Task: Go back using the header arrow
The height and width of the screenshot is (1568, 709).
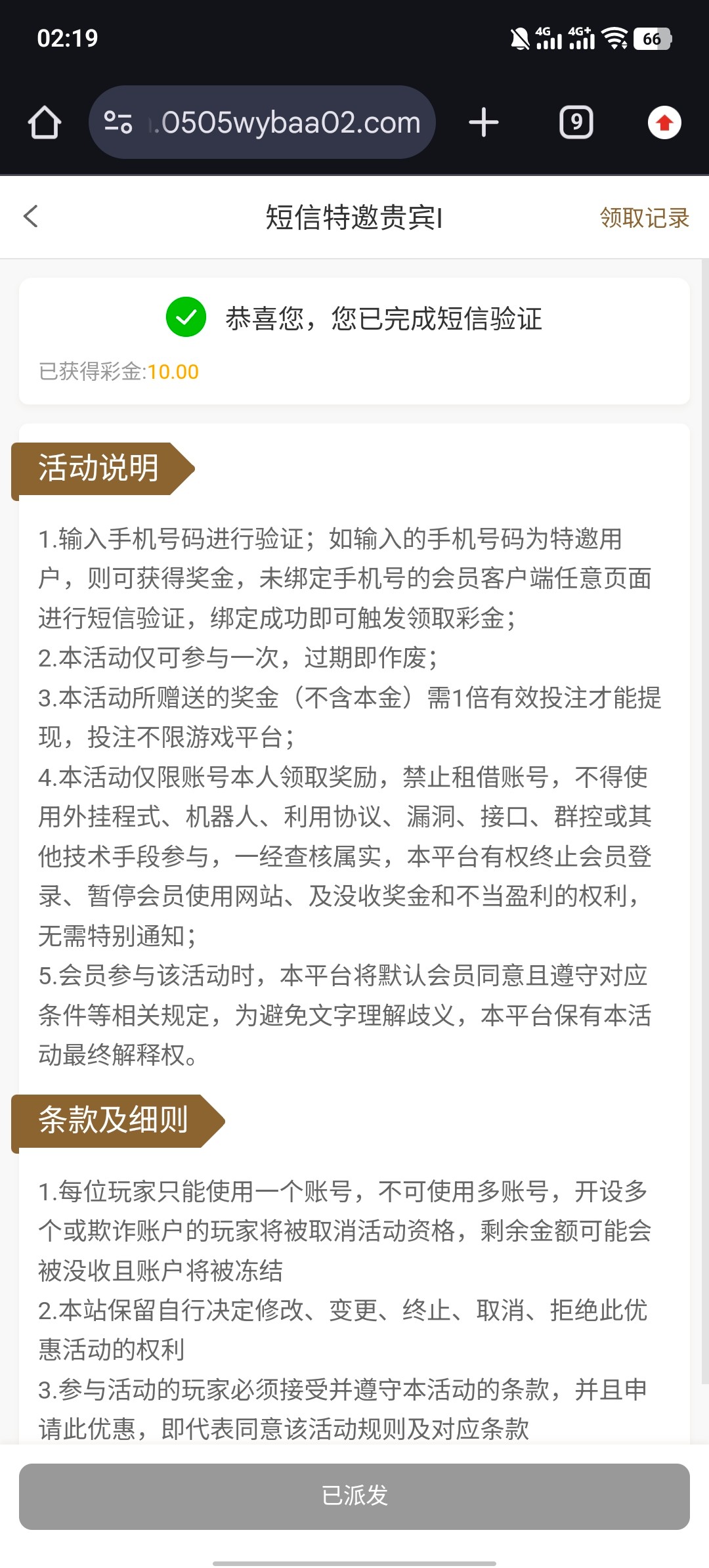Action: coord(31,216)
